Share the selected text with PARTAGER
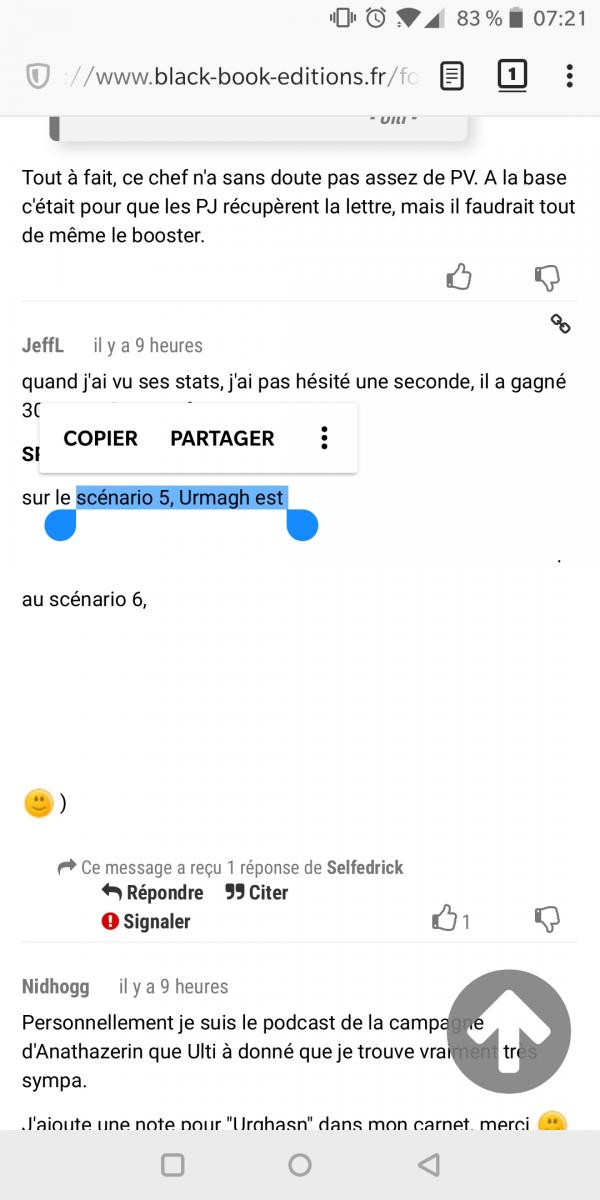 pos(222,438)
